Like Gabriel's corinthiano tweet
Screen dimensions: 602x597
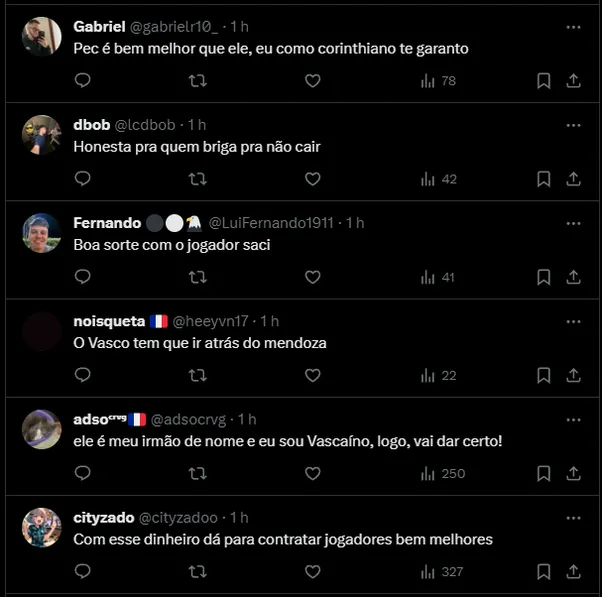(x=312, y=80)
